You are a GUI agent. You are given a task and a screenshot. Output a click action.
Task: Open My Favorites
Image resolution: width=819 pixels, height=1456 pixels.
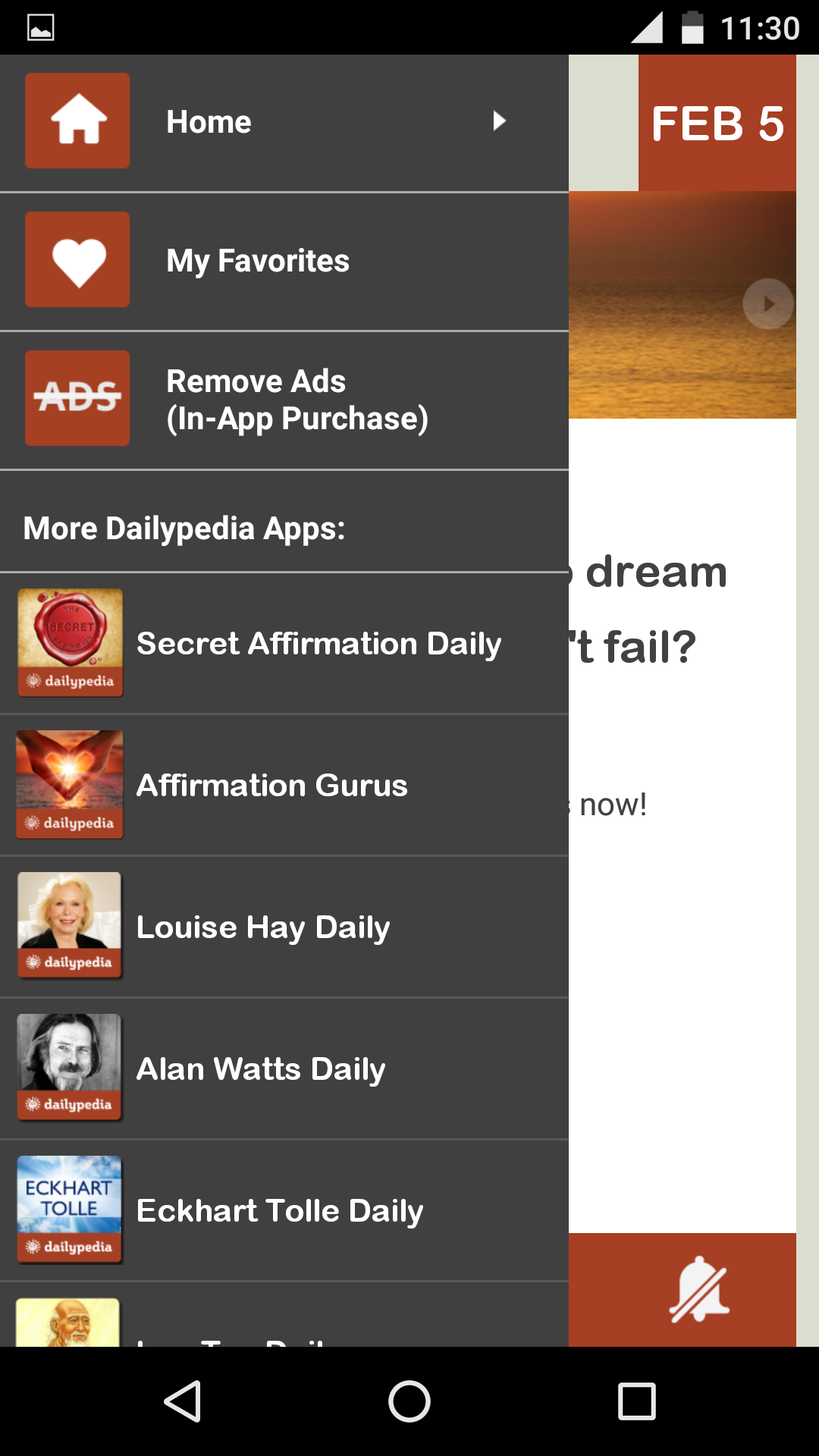284,262
